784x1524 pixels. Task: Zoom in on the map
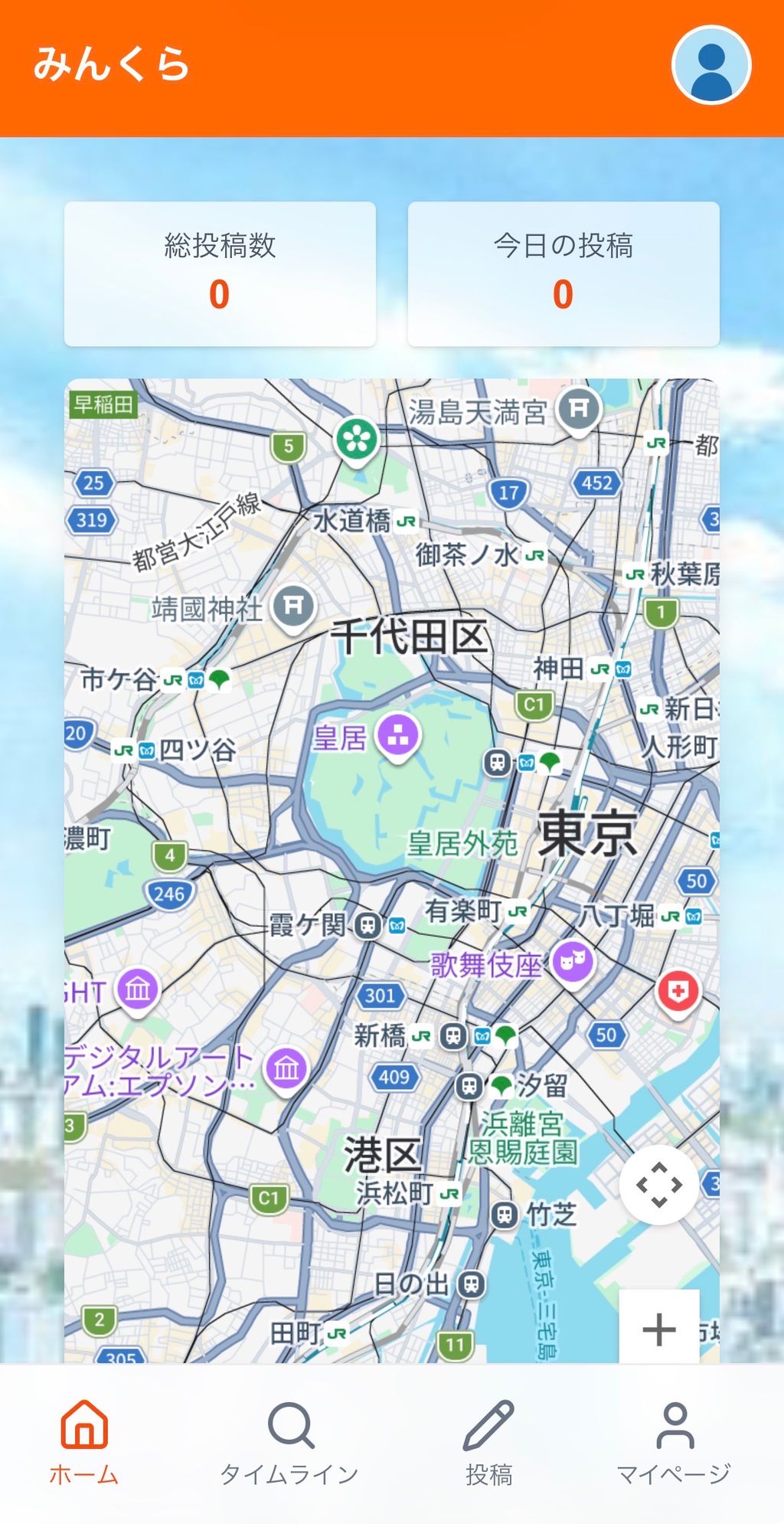click(658, 1329)
